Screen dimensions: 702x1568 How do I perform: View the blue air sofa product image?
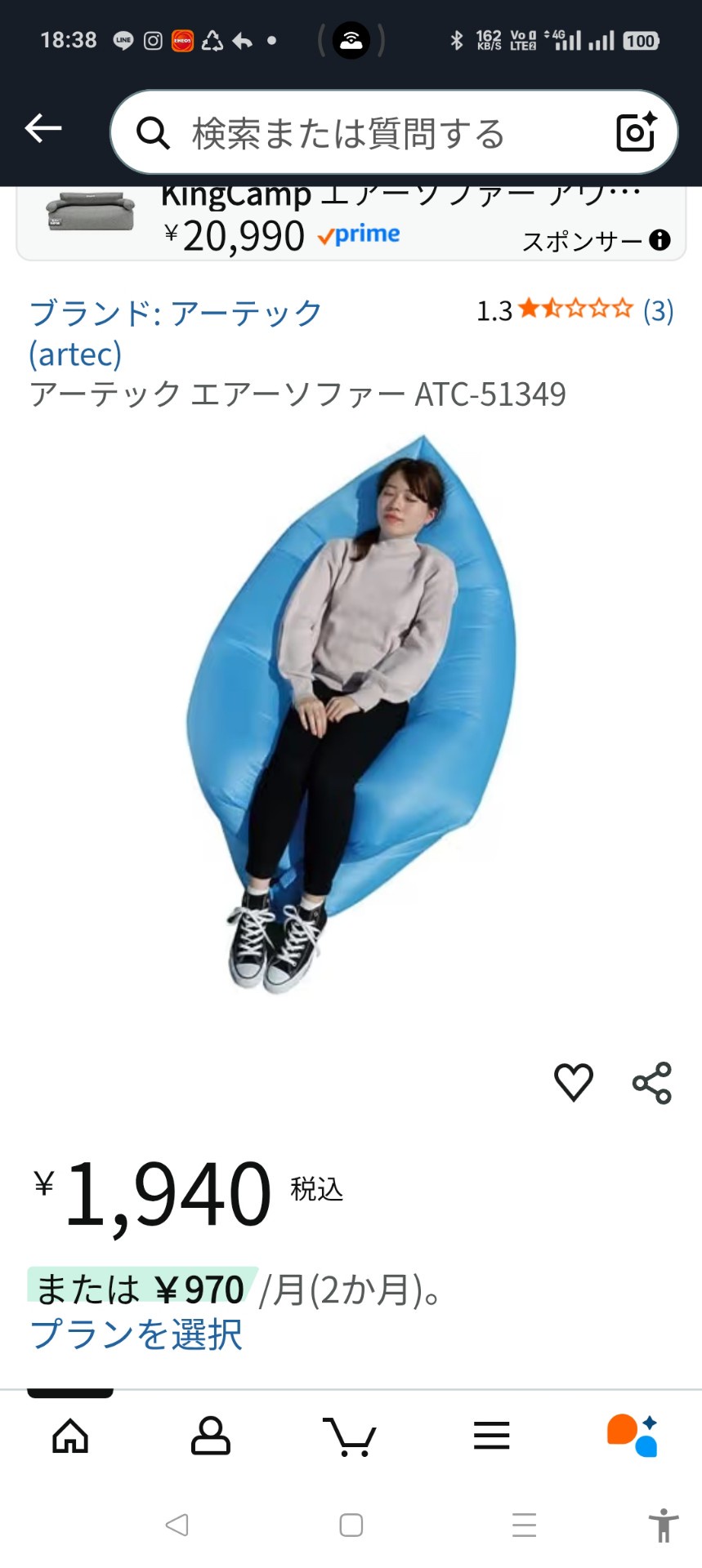[351, 710]
